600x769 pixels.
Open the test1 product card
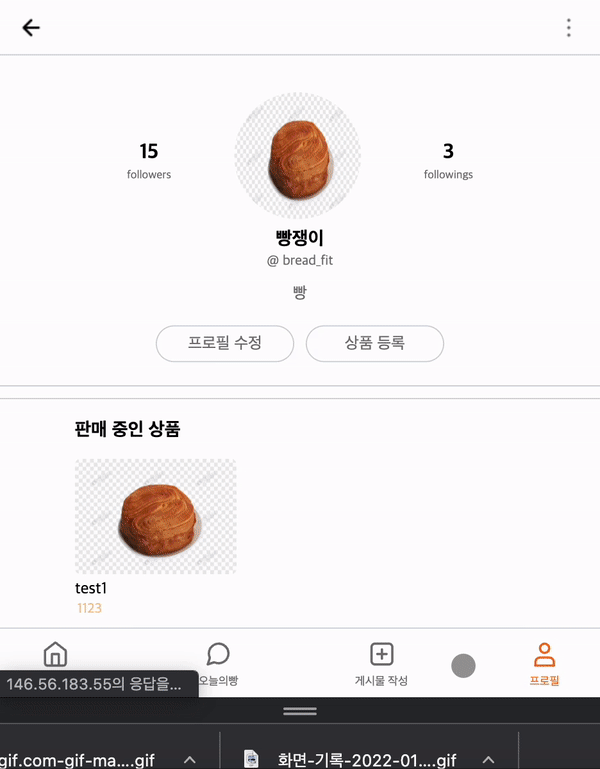156,517
